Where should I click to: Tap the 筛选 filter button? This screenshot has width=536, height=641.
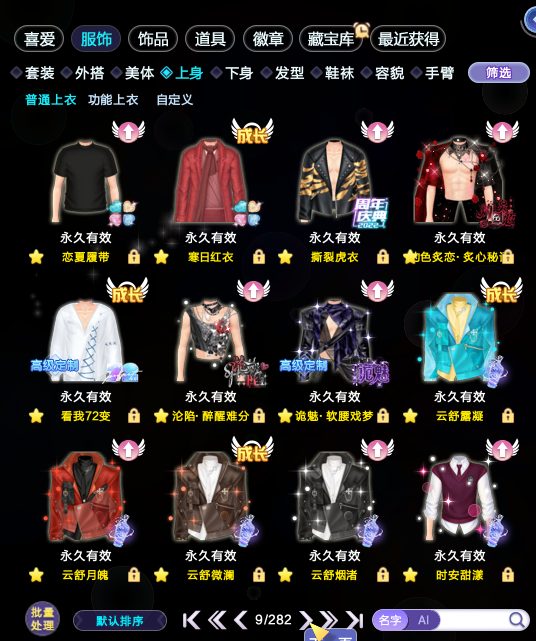pyautogui.click(x=498, y=73)
